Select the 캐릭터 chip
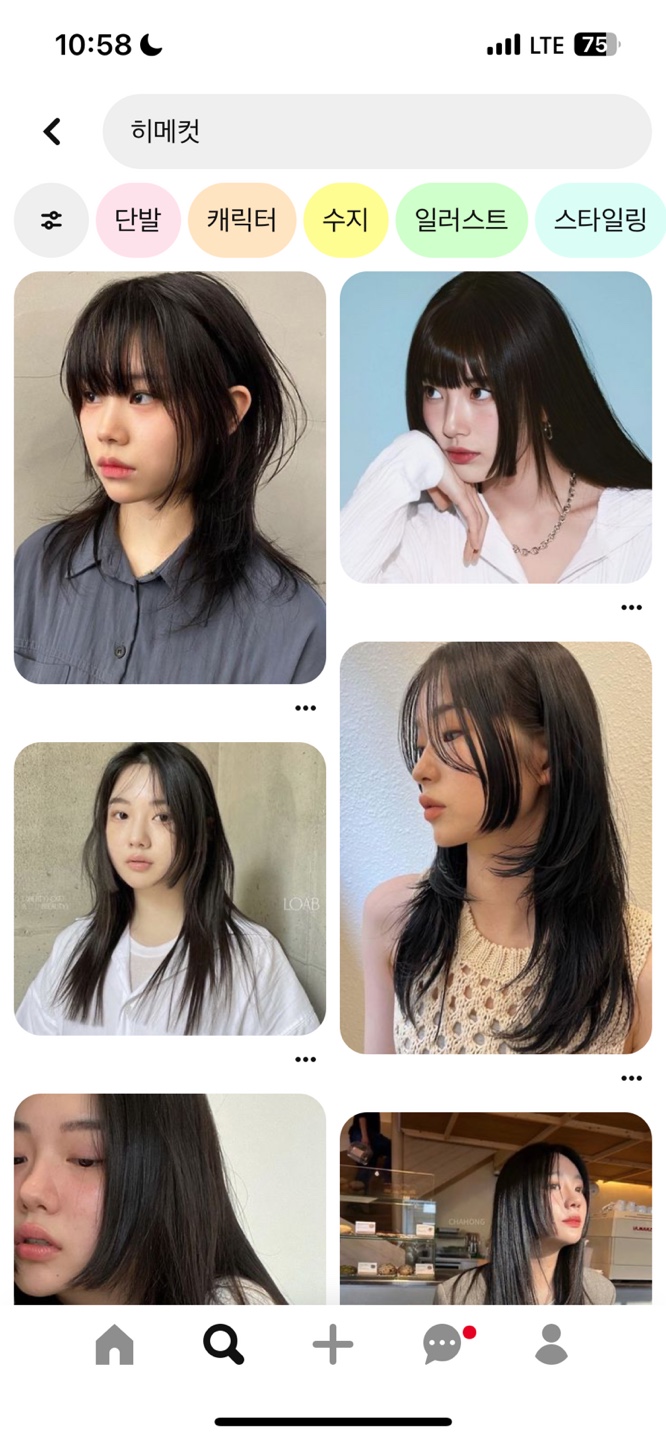 coord(242,220)
